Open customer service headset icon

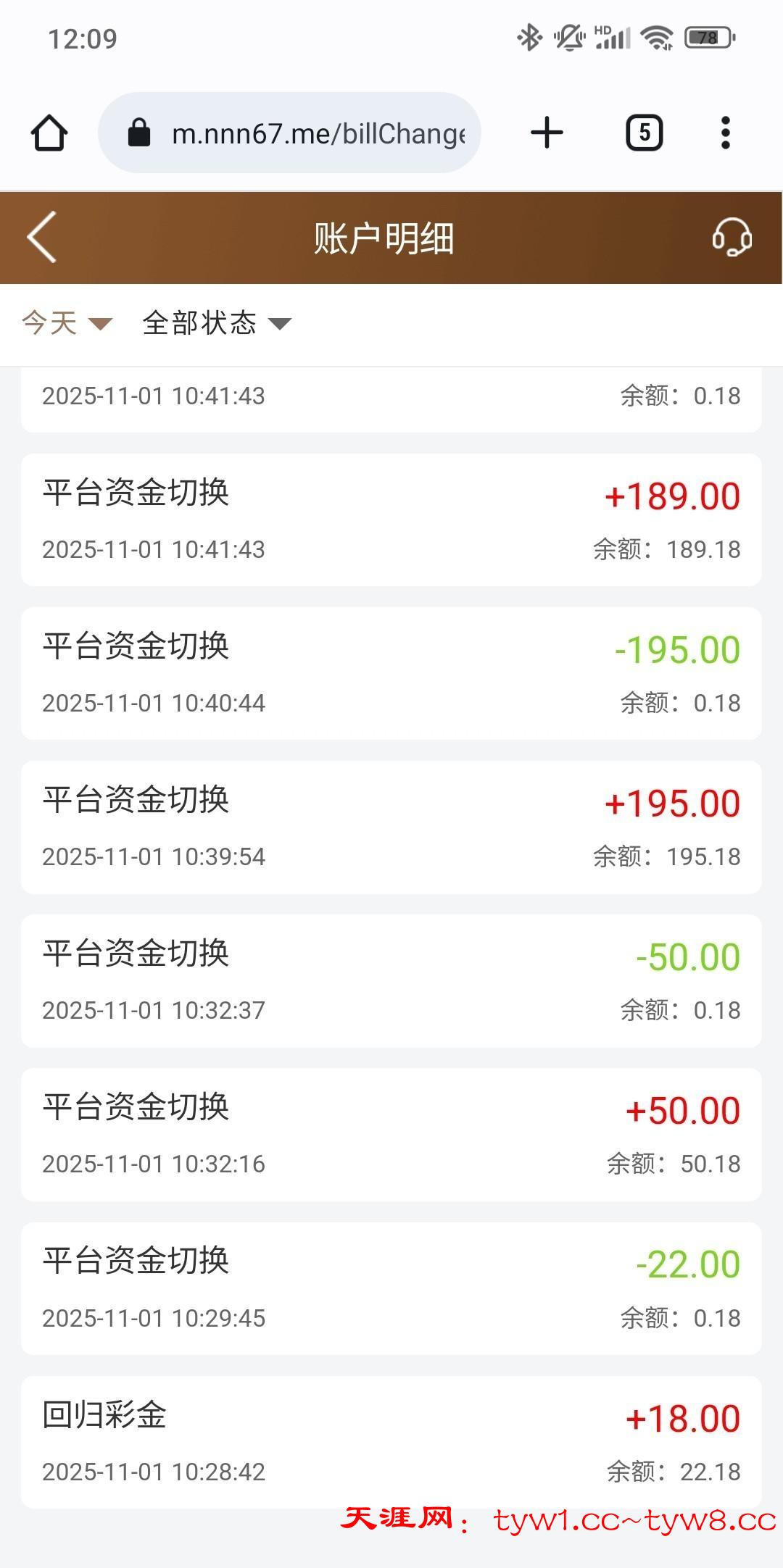coord(732,237)
